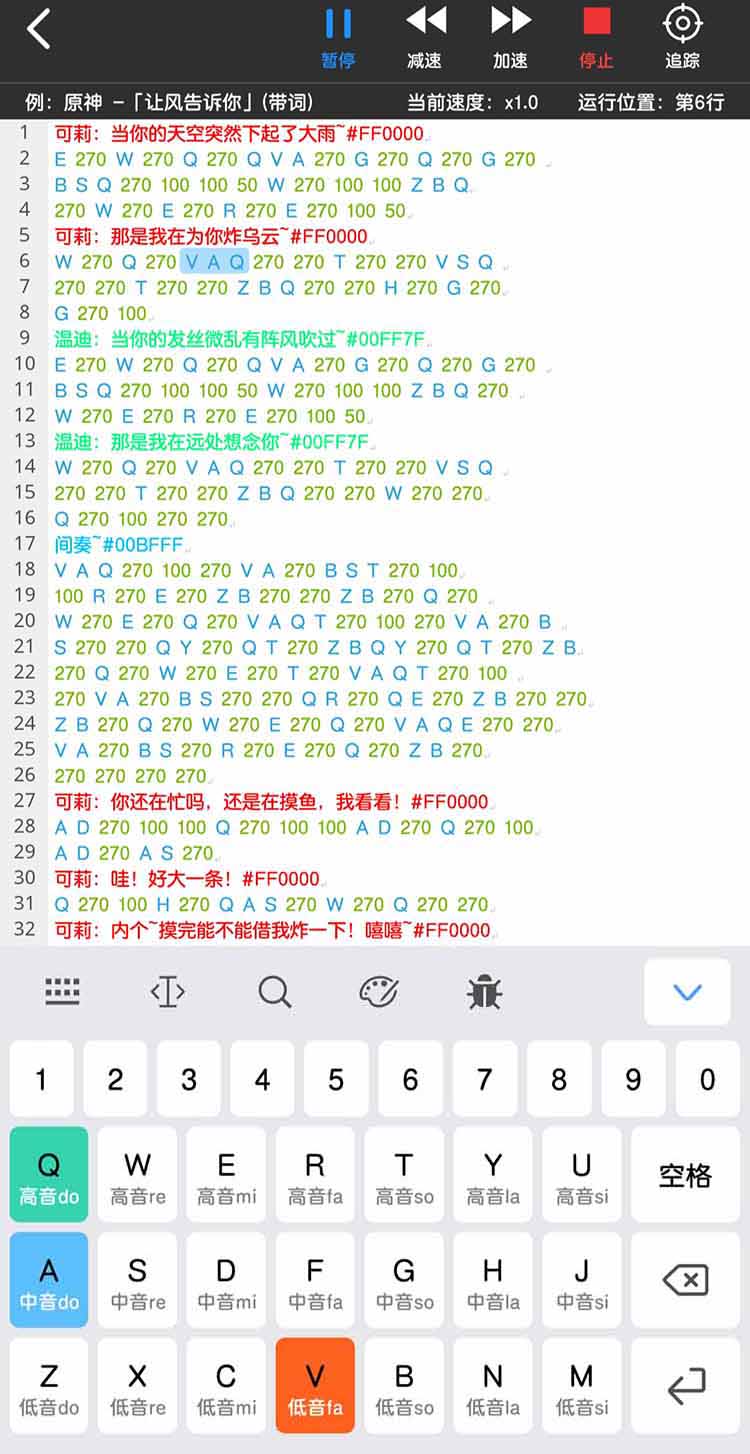Pause the playback (暂停)
The image size is (750, 1454).
(x=338, y=37)
